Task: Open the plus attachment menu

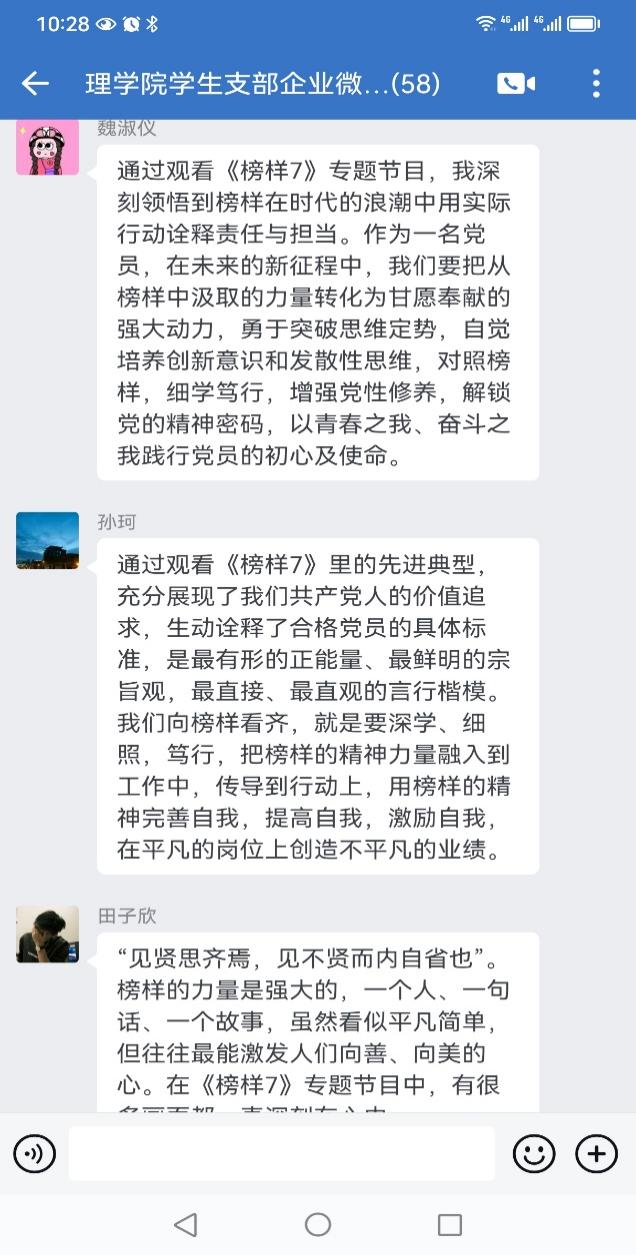Action: (x=596, y=1154)
